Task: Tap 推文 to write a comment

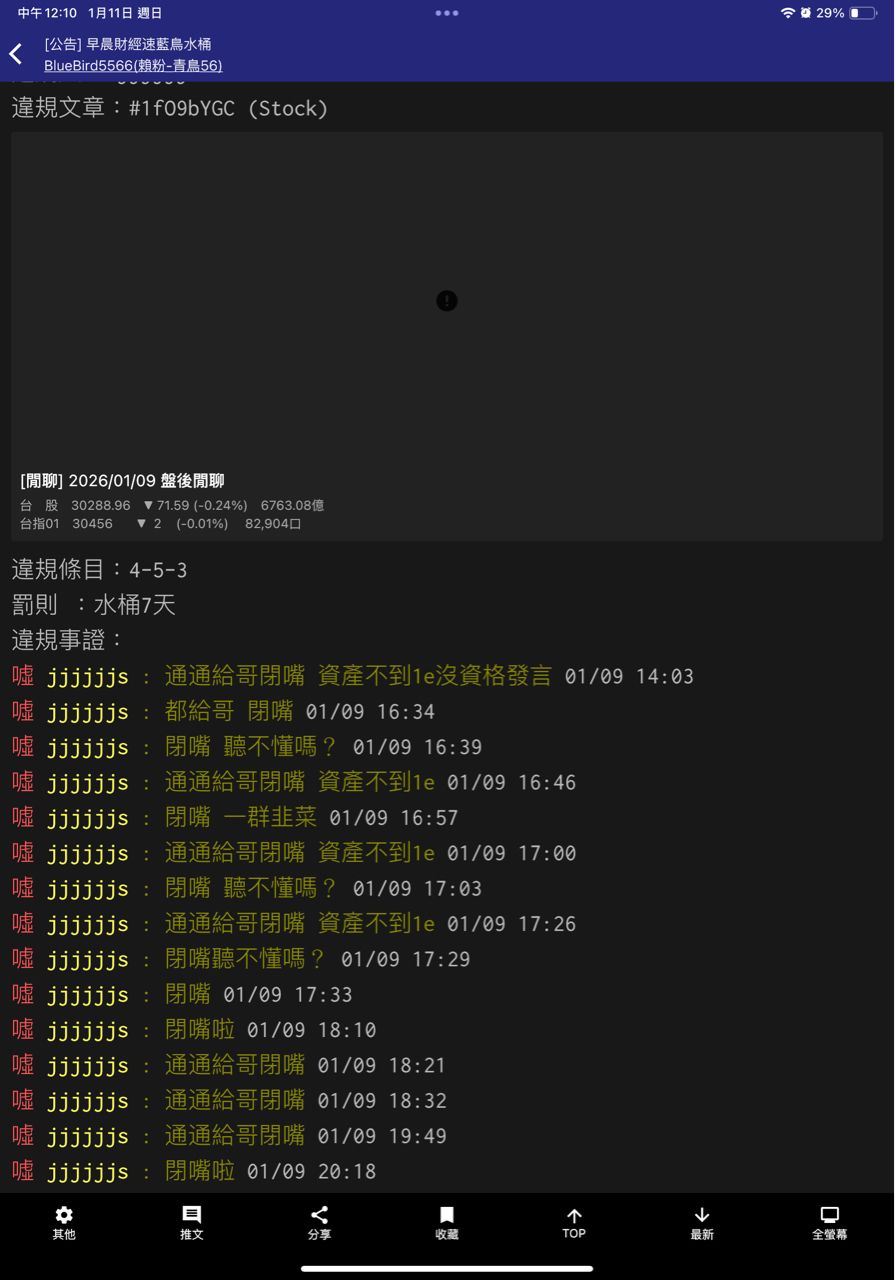Action: tap(191, 1222)
